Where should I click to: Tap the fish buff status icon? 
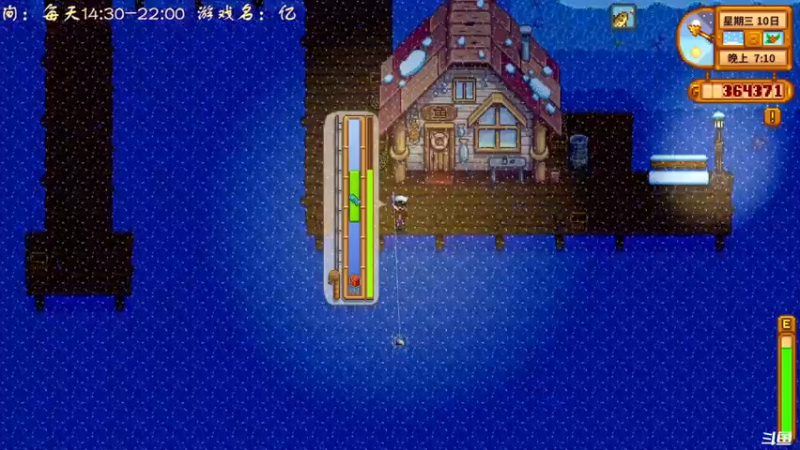point(623,17)
